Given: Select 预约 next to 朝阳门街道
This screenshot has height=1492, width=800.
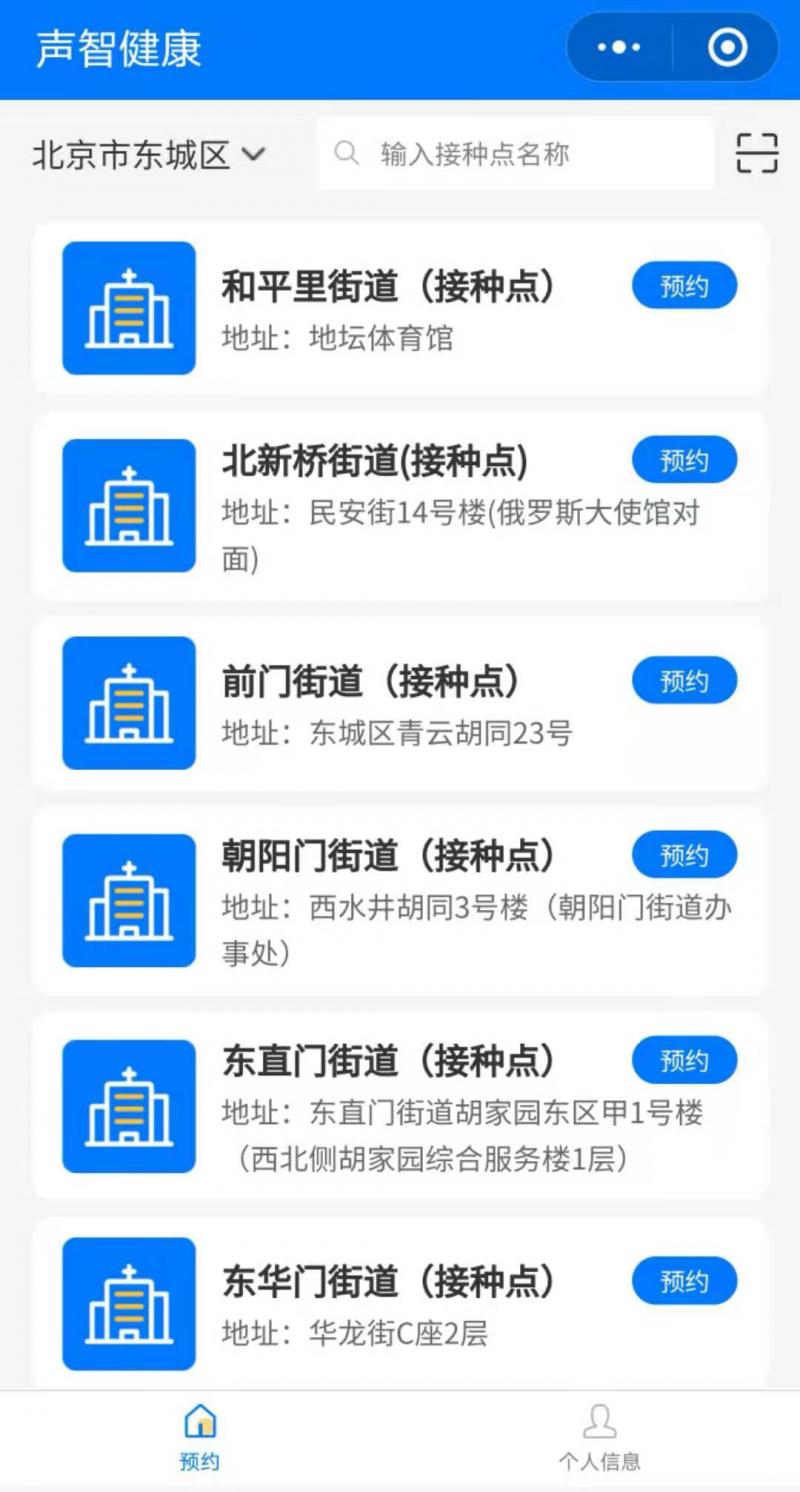Looking at the screenshot, I should [684, 856].
